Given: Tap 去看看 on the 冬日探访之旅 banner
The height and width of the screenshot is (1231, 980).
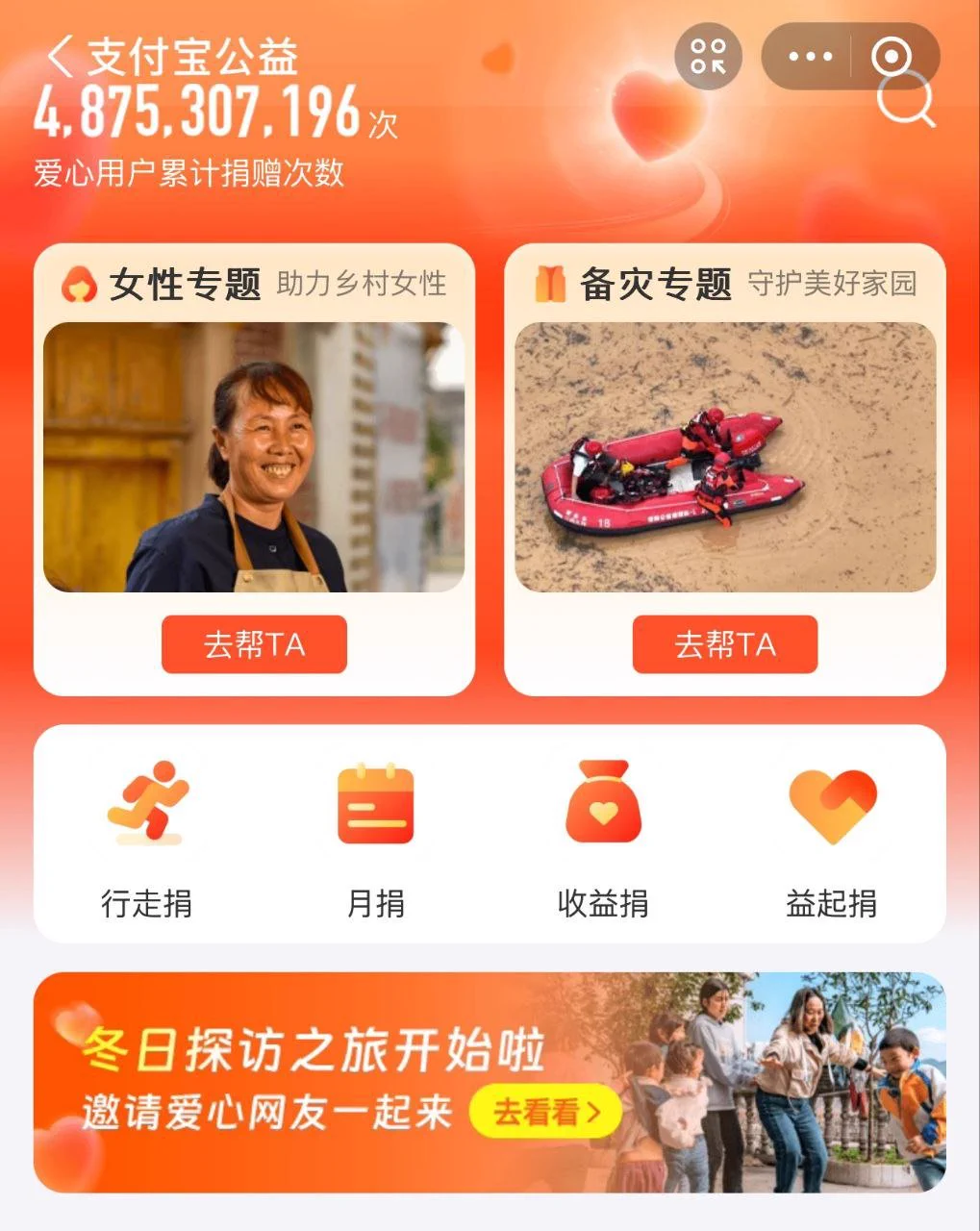Looking at the screenshot, I should click(x=545, y=1113).
